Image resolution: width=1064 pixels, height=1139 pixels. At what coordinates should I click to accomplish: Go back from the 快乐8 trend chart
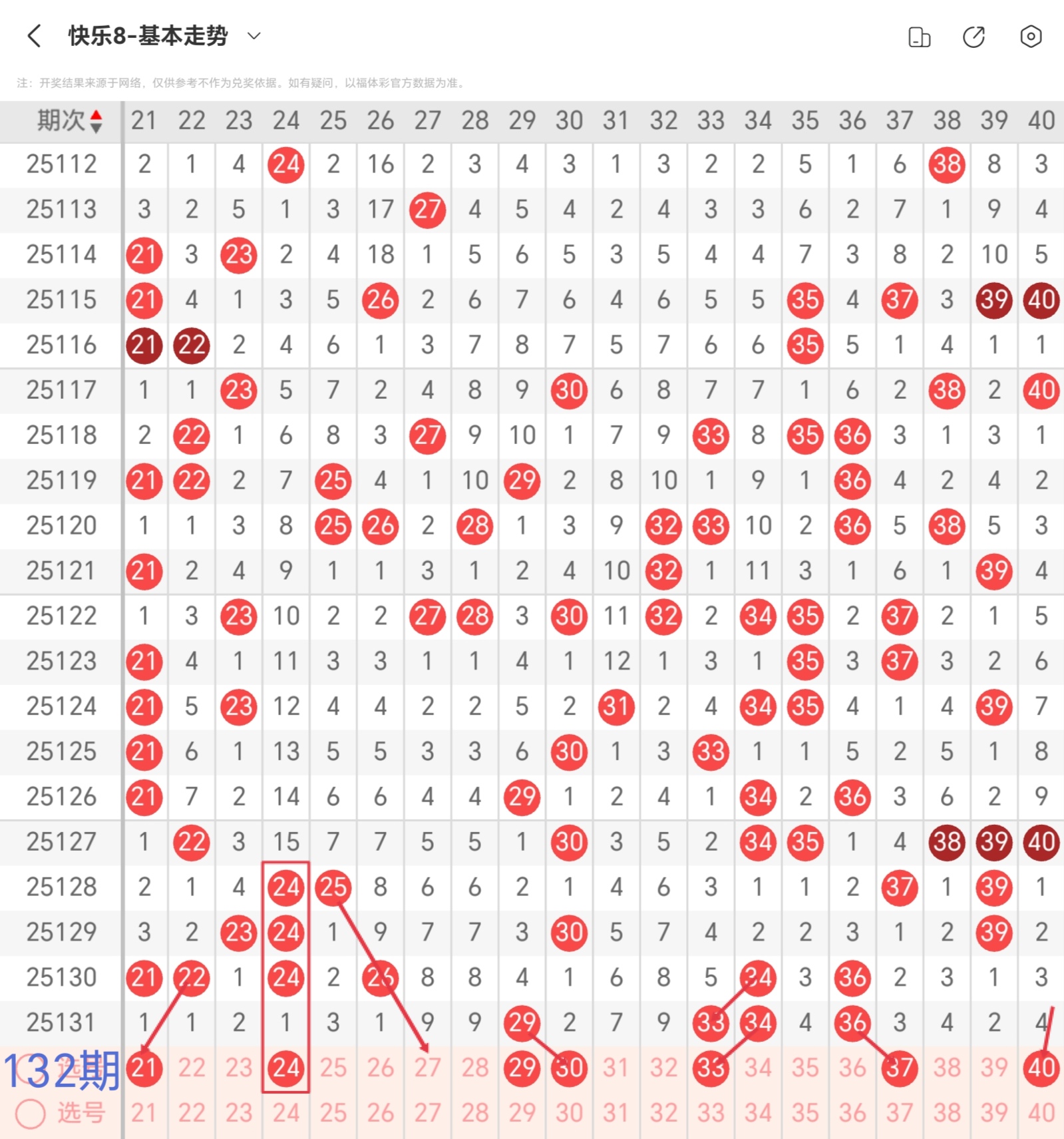click(x=35, y=36)
